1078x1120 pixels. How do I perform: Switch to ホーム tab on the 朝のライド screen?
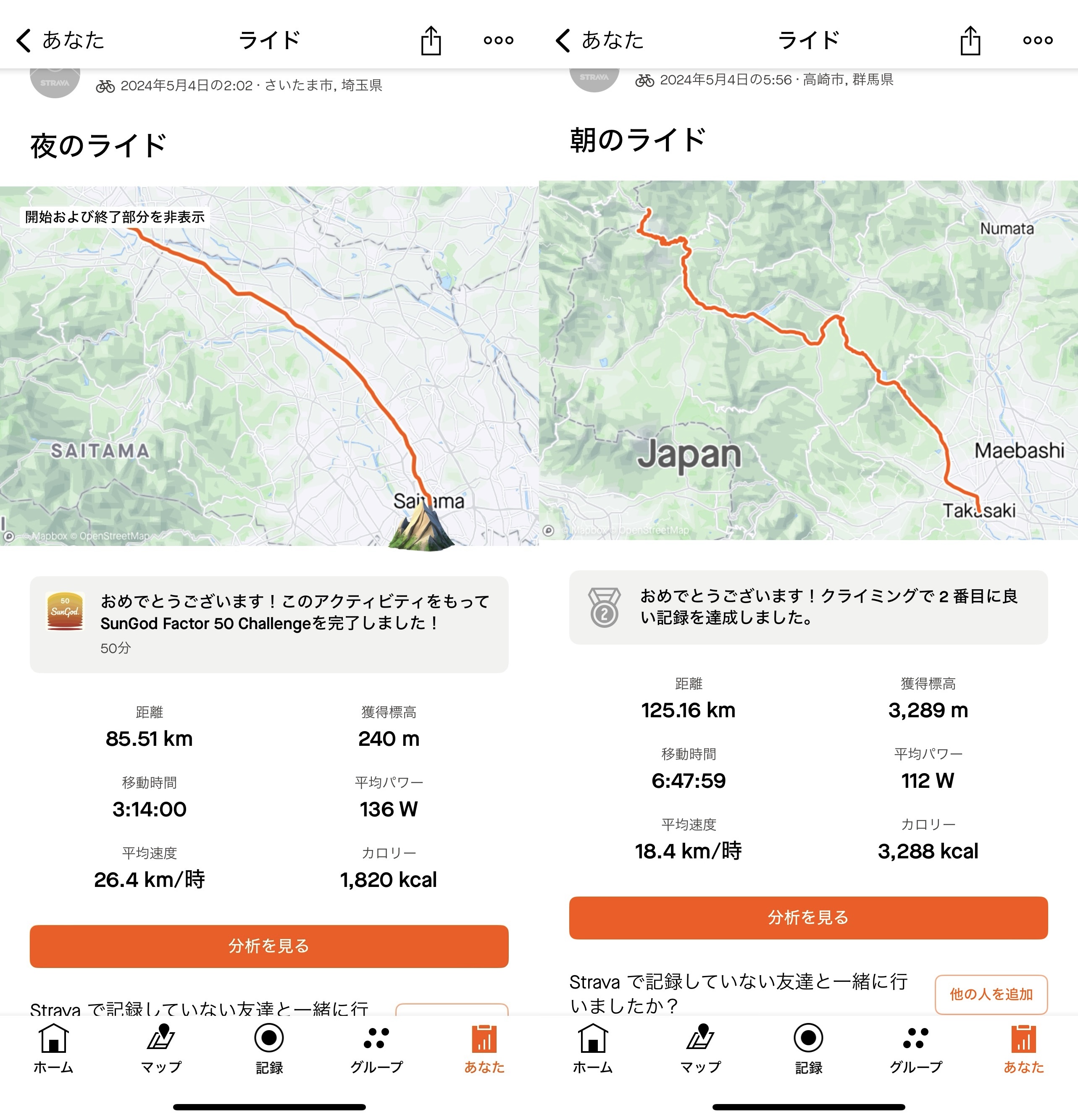[593, 1049]
